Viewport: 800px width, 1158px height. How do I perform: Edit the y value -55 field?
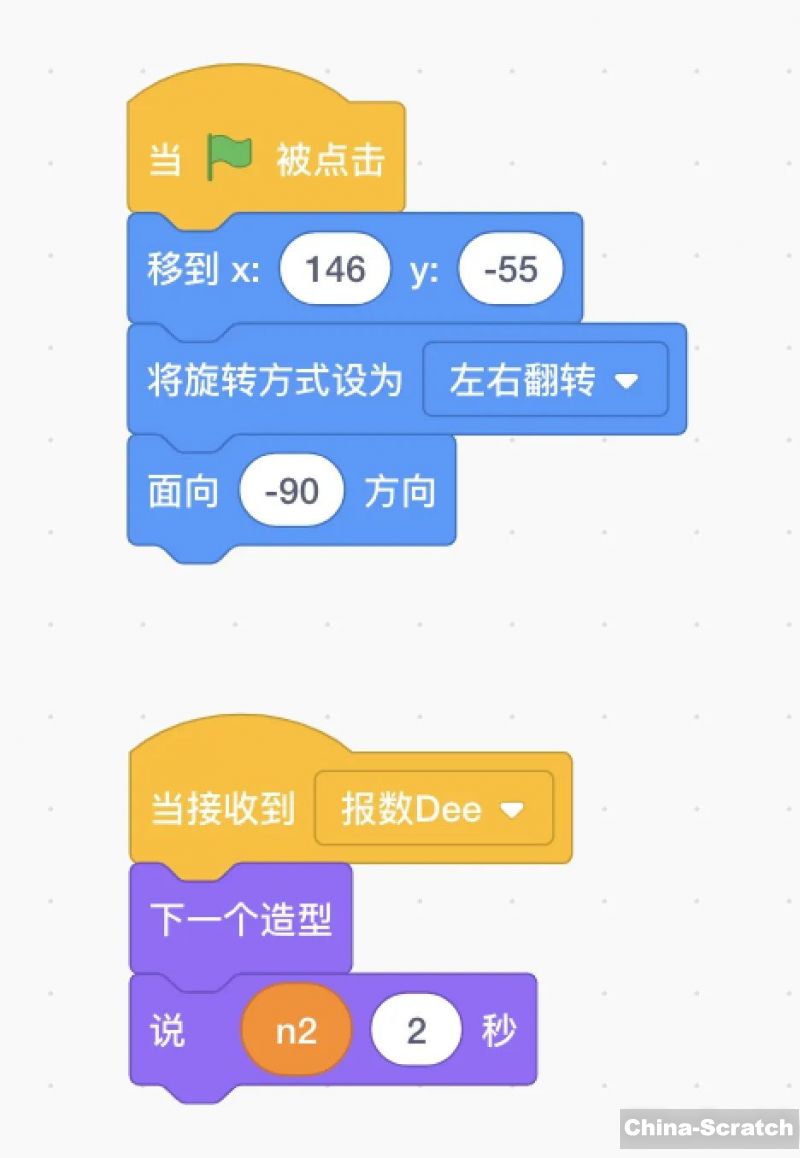pyautogui.click(x=510, y=270)
